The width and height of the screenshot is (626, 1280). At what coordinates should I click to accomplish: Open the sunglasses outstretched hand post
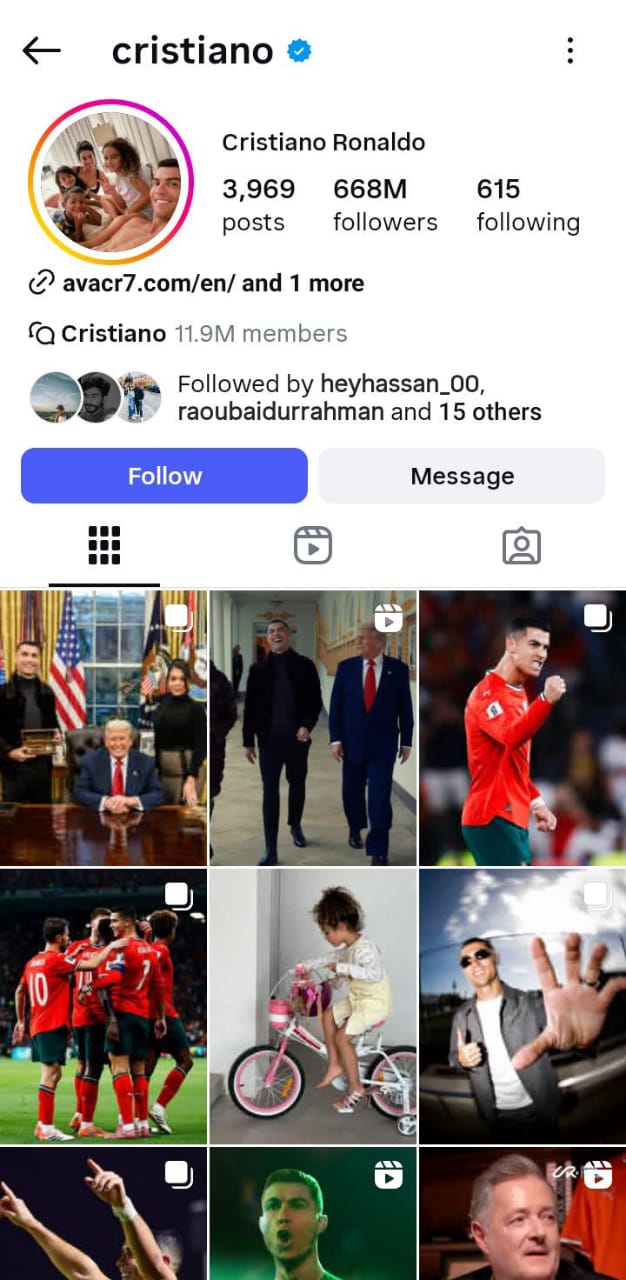(x=522, y=1006)
